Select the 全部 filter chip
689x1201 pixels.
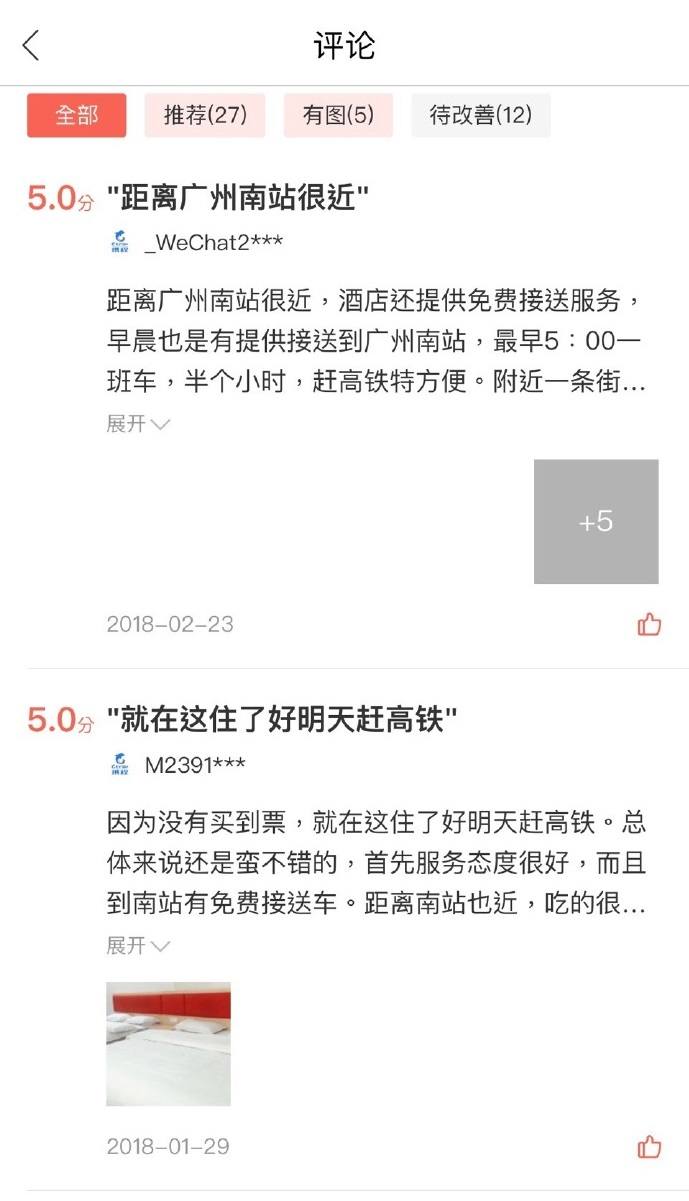click(x=76, y=115)
